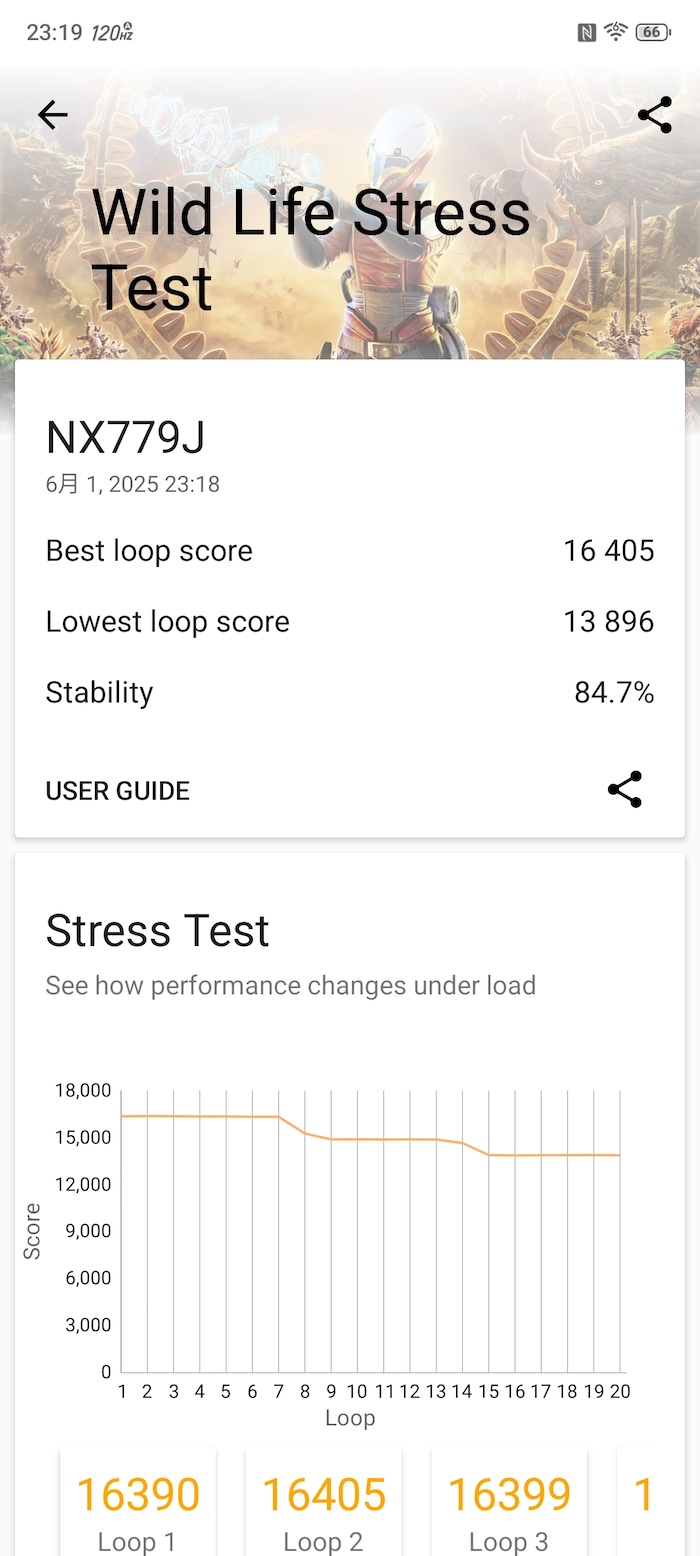Go back using the top-left arrow
This screenshot has width=700, height=1556.
(x=53, y=115)
